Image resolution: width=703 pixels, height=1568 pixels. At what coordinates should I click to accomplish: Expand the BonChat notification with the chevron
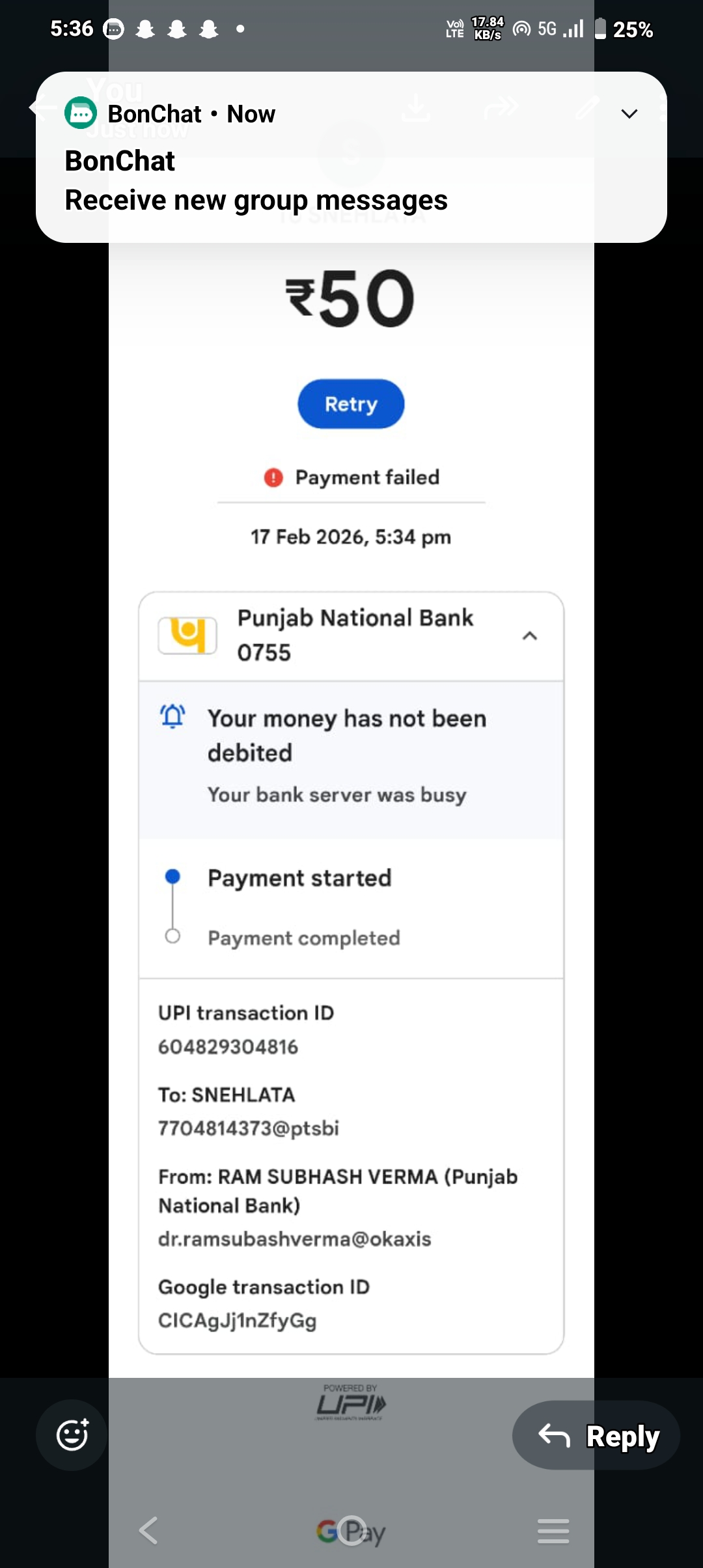(629, 115)
